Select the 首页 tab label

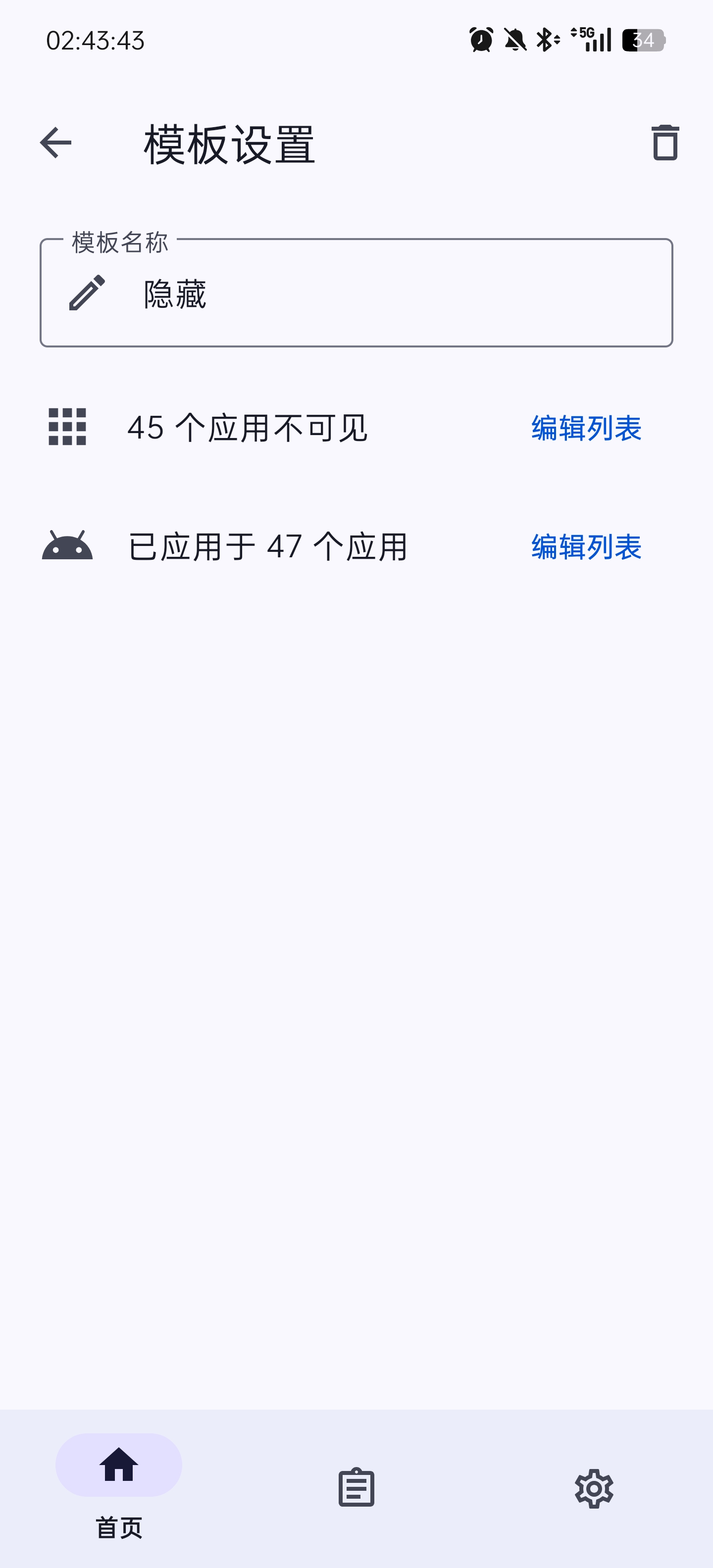[x=119, y=1526]
